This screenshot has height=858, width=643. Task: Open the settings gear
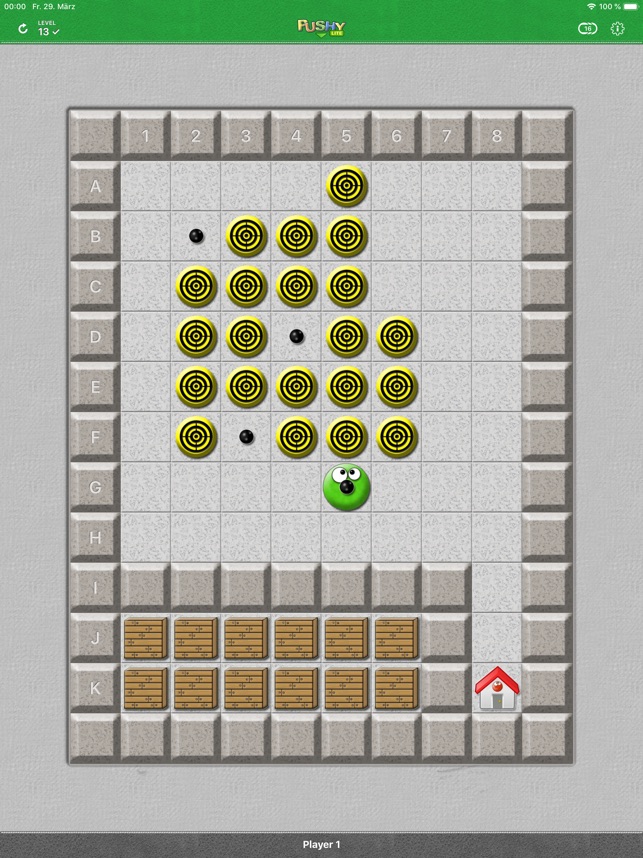coord(617,29)
